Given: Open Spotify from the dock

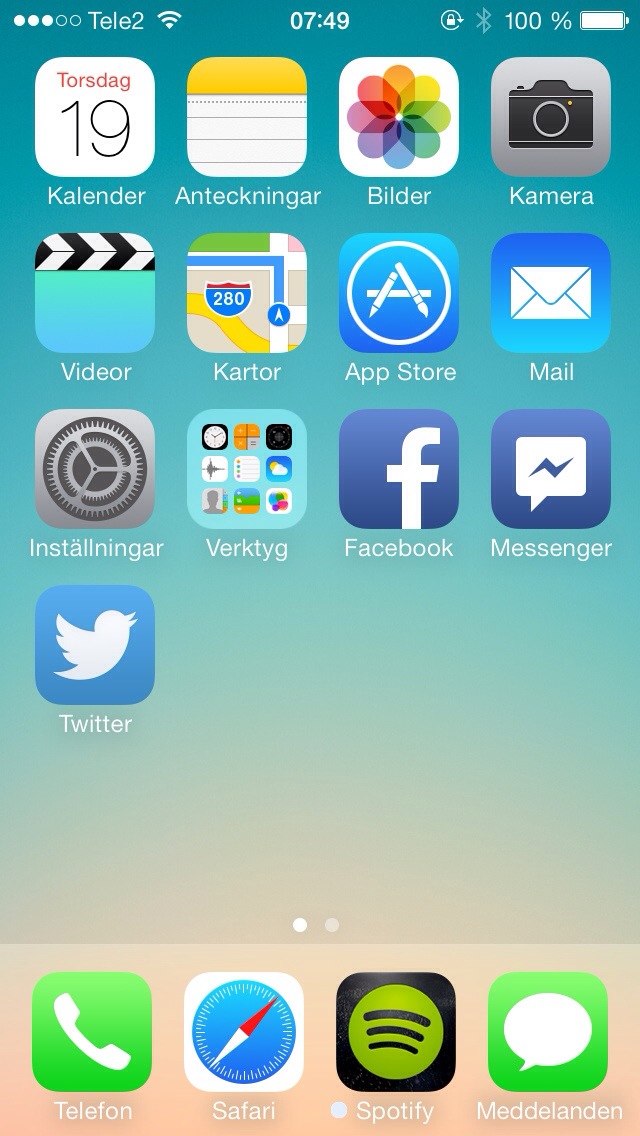Looking at the screenshot, I should pyautogui.click(x=396, y=1032).
